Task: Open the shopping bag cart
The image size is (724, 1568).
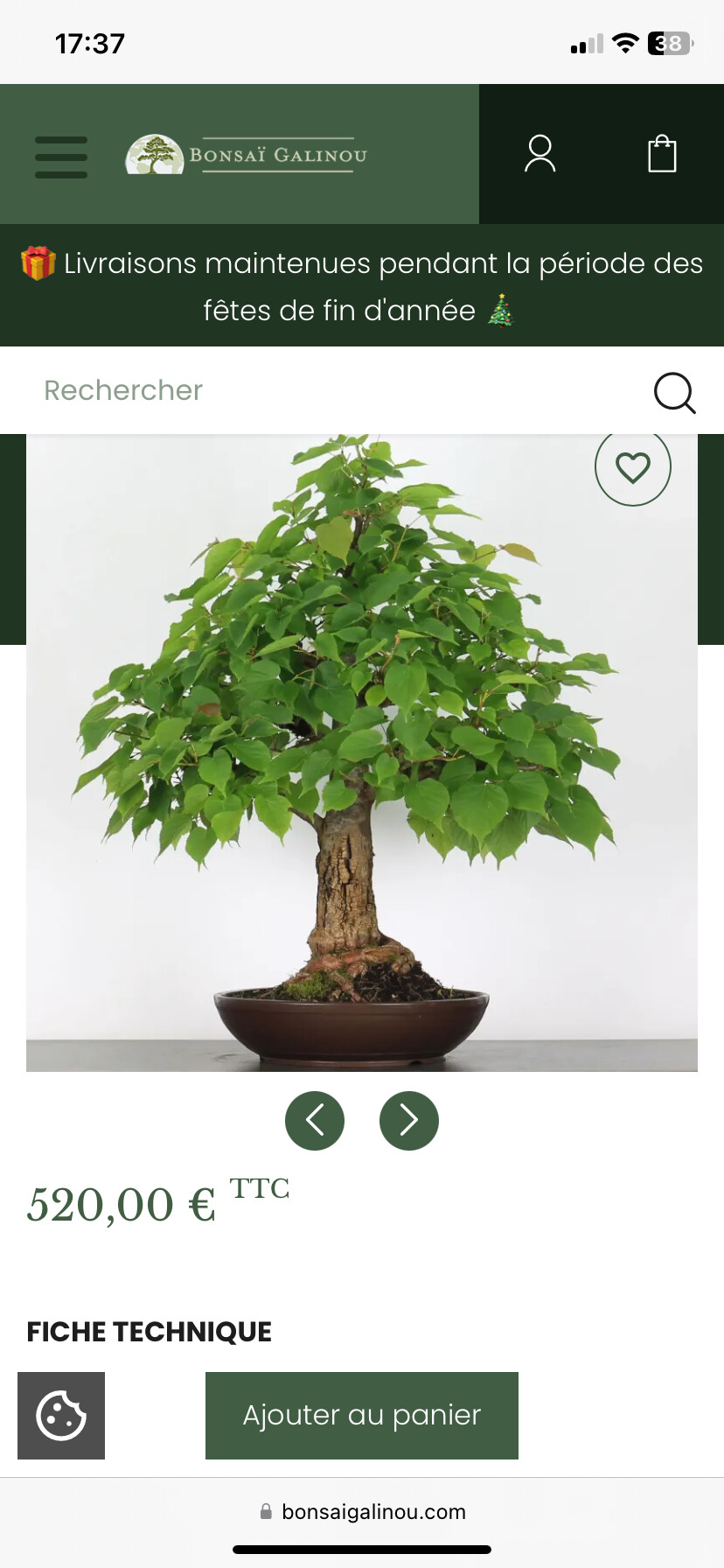Action: (x=662, y=154)
